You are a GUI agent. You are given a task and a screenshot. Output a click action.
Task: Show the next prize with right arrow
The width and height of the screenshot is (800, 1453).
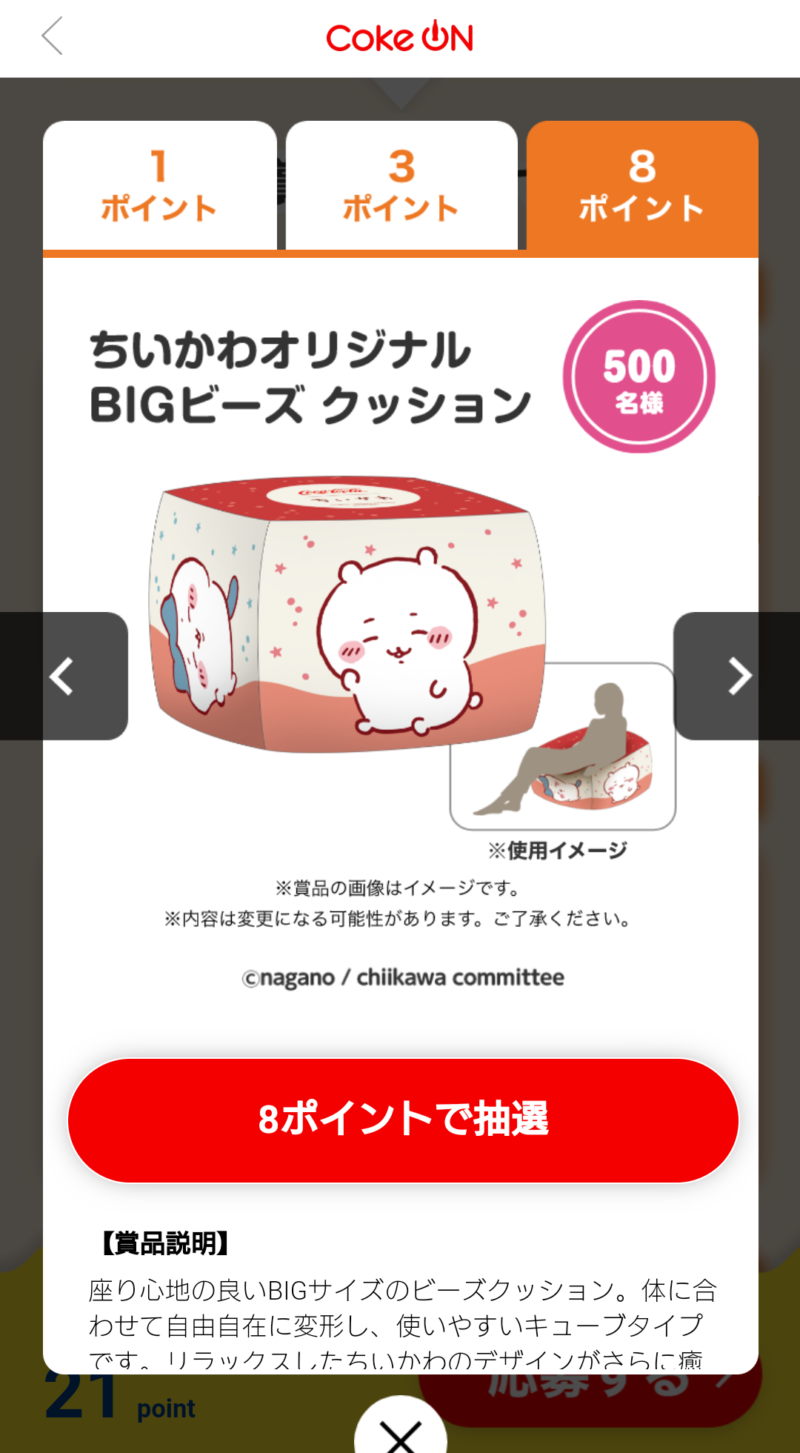(x=738, y=676)
